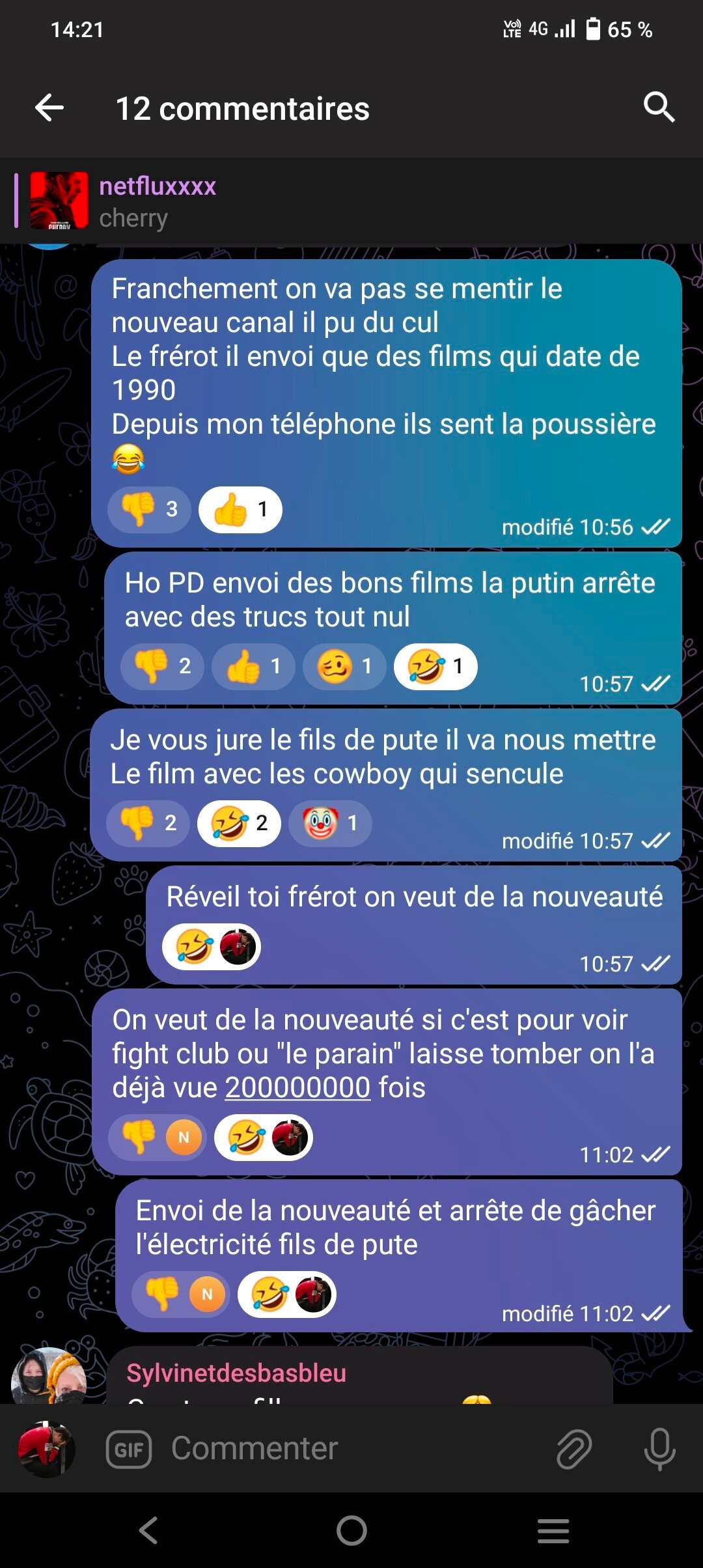Image resolution: width=703 pixels, height=1568 pixels.
Task: Tap laughing reaction on "Réveil toi frérot" message
Action: (212, 947)
